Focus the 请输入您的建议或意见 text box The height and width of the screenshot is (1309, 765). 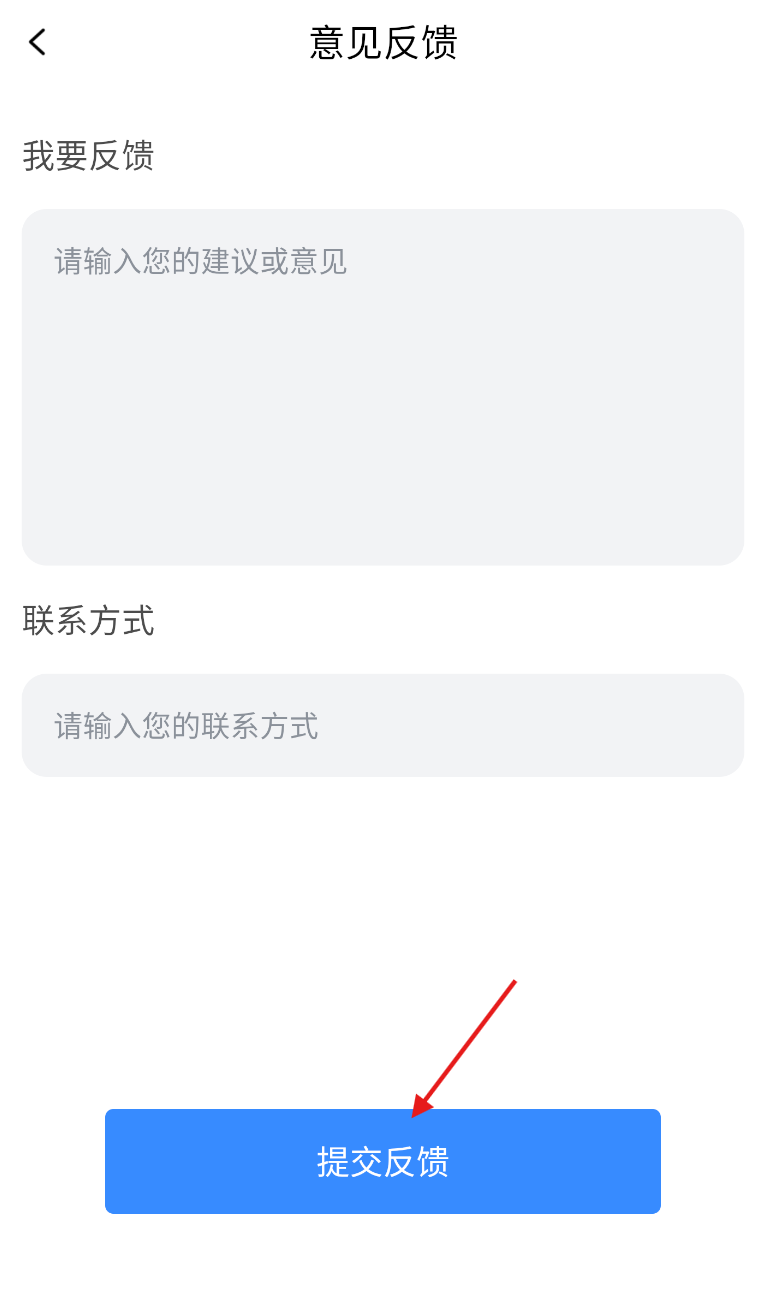click(x=382, y=386)
